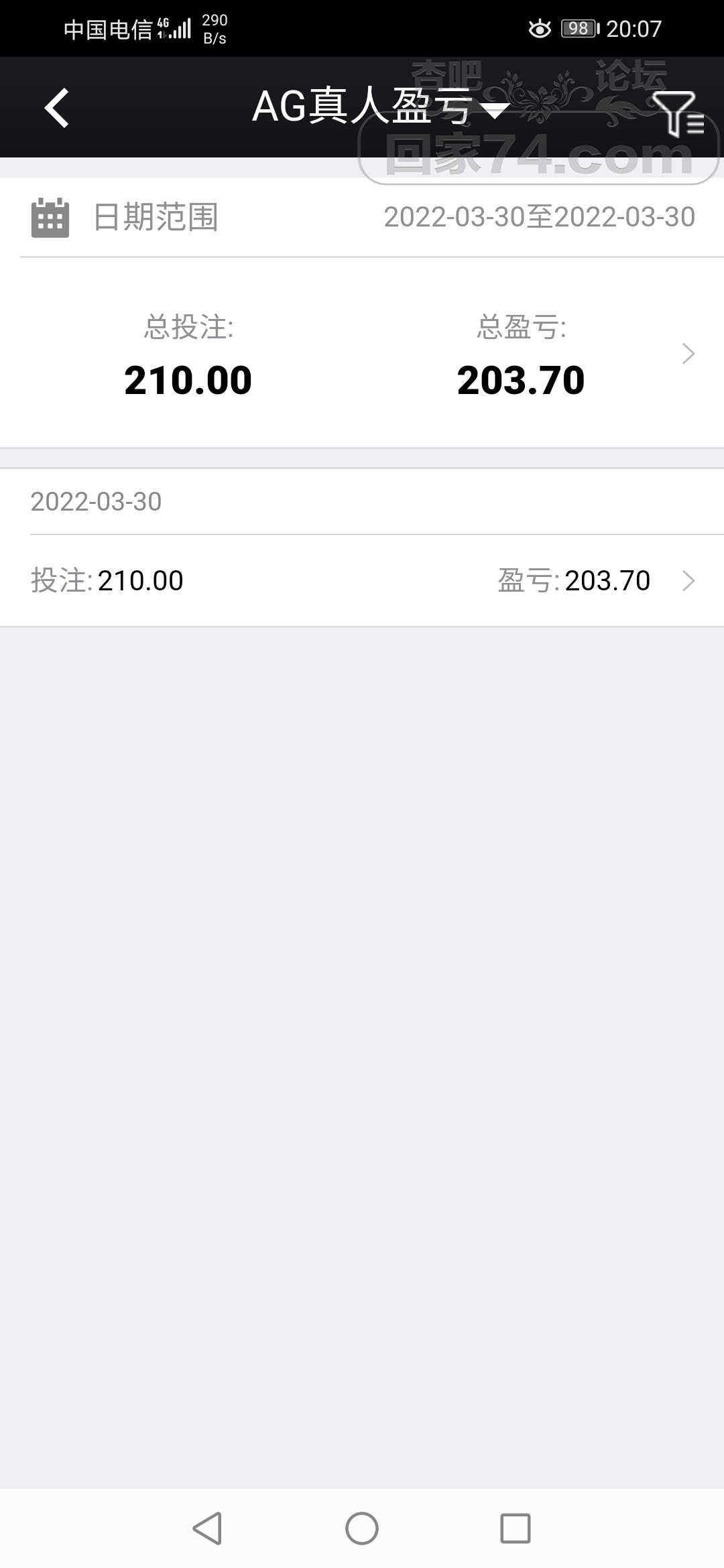Image resolution: width=724 pixels, height=1568 pixels.
Task: Open the system recent apps view
Action: click(x=516, y=1528)
